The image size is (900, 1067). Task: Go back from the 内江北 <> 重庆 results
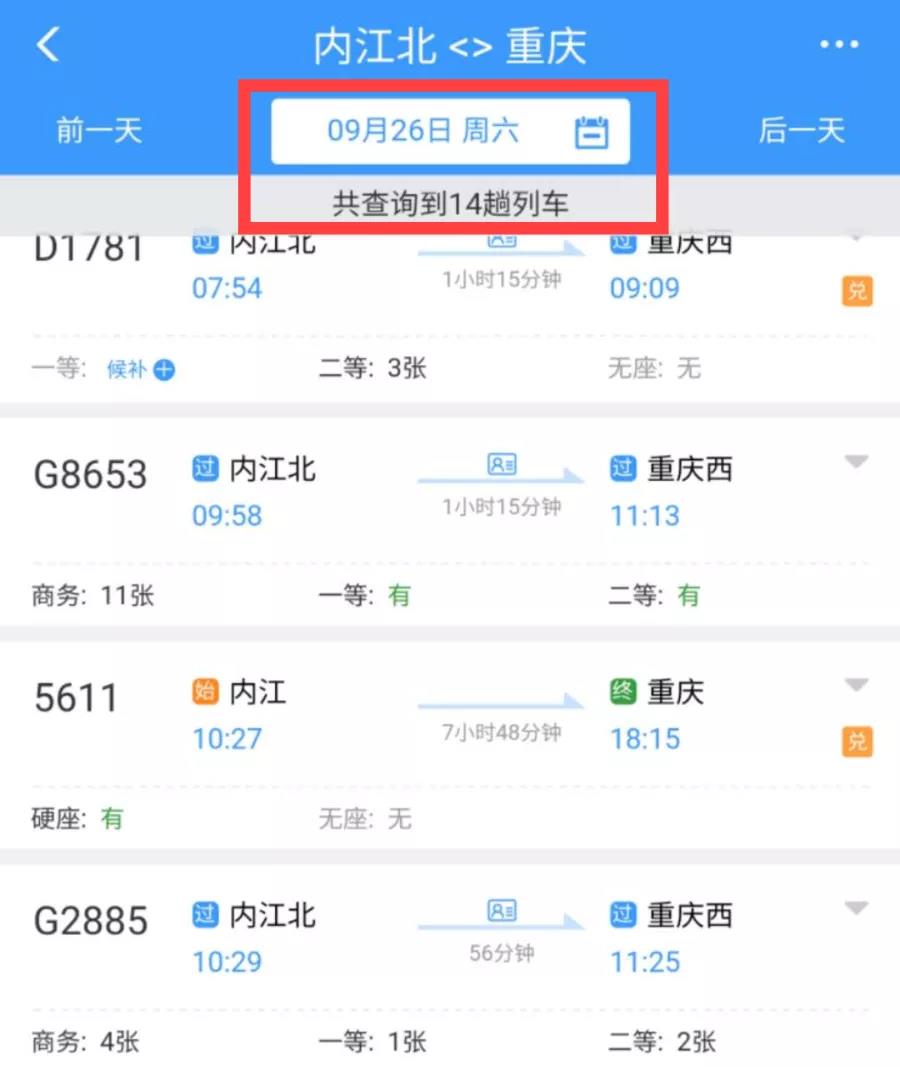[48, 46]
